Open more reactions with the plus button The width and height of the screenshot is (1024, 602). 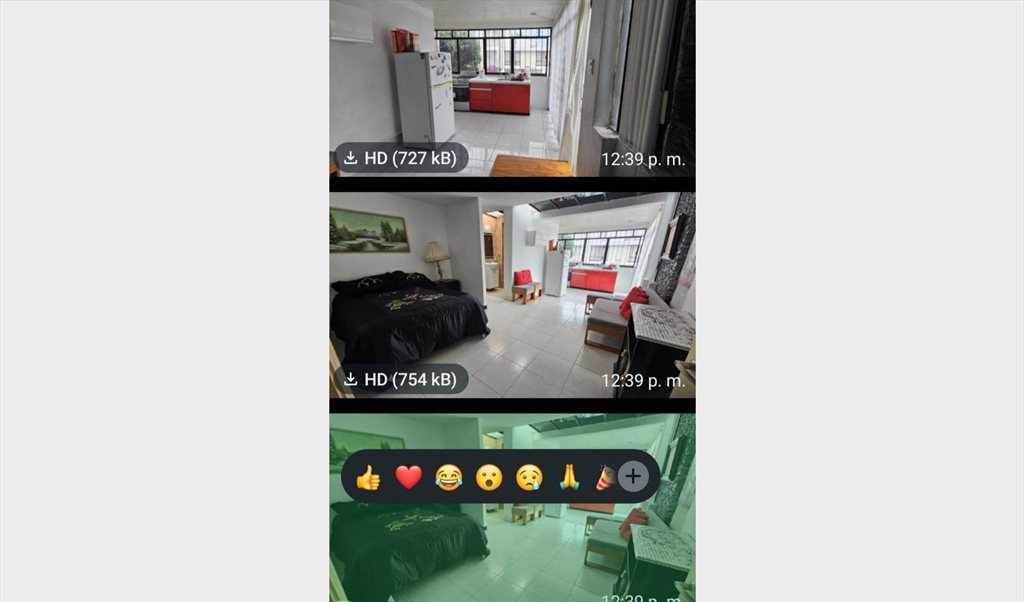click(x=632, y=477)
